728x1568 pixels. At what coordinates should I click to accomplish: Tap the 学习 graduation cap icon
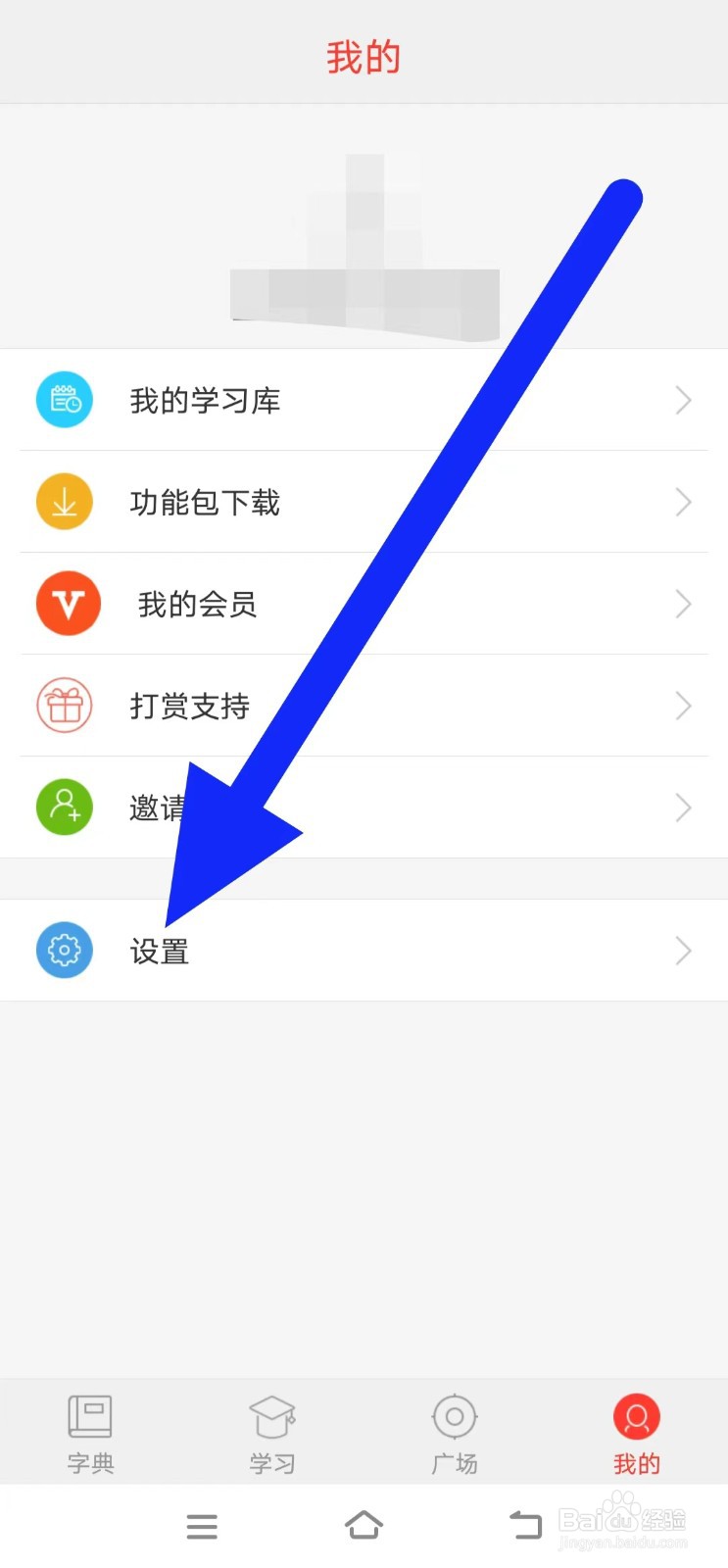(272, 1415)
